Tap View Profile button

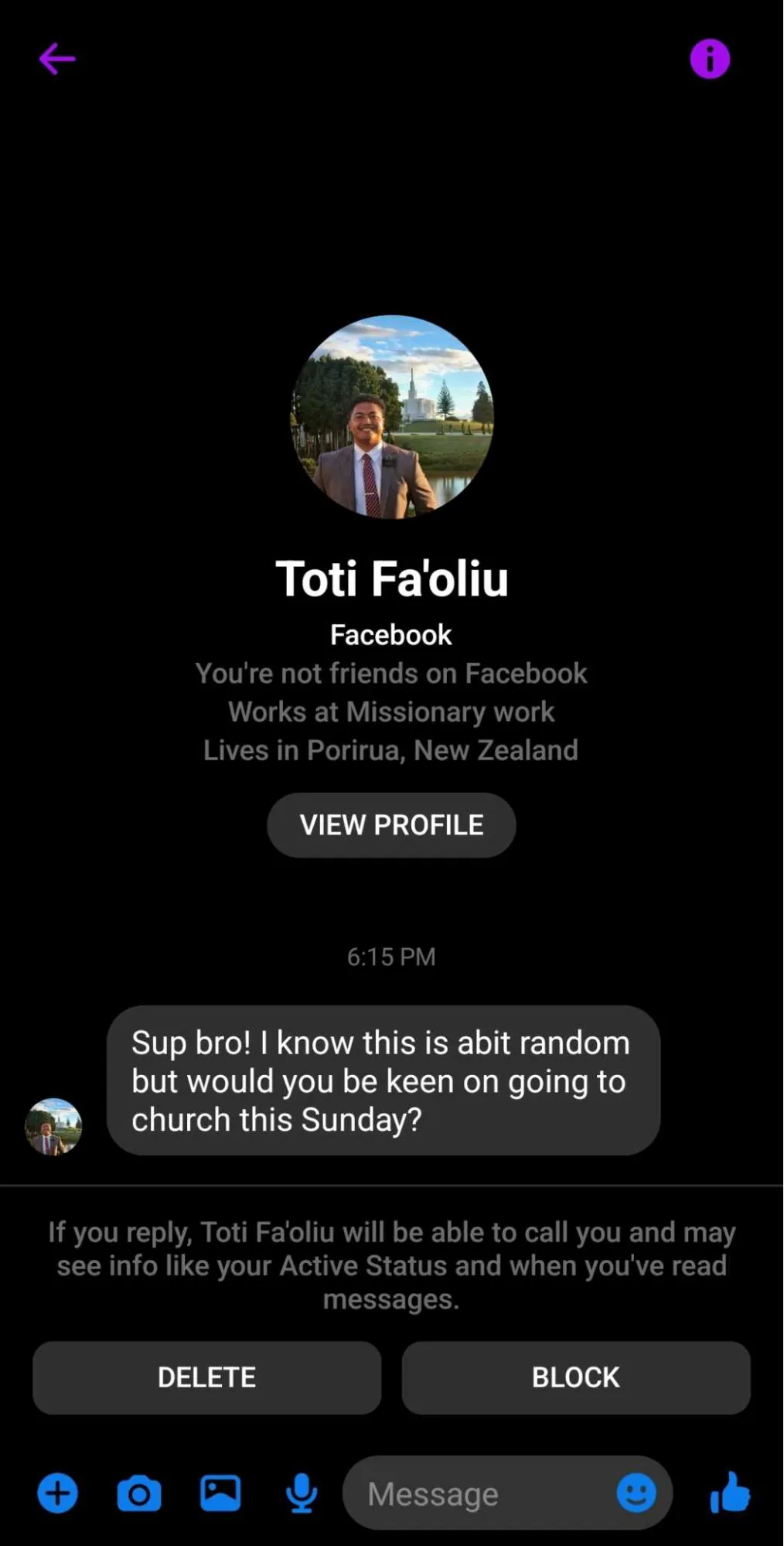coord(391,824)
